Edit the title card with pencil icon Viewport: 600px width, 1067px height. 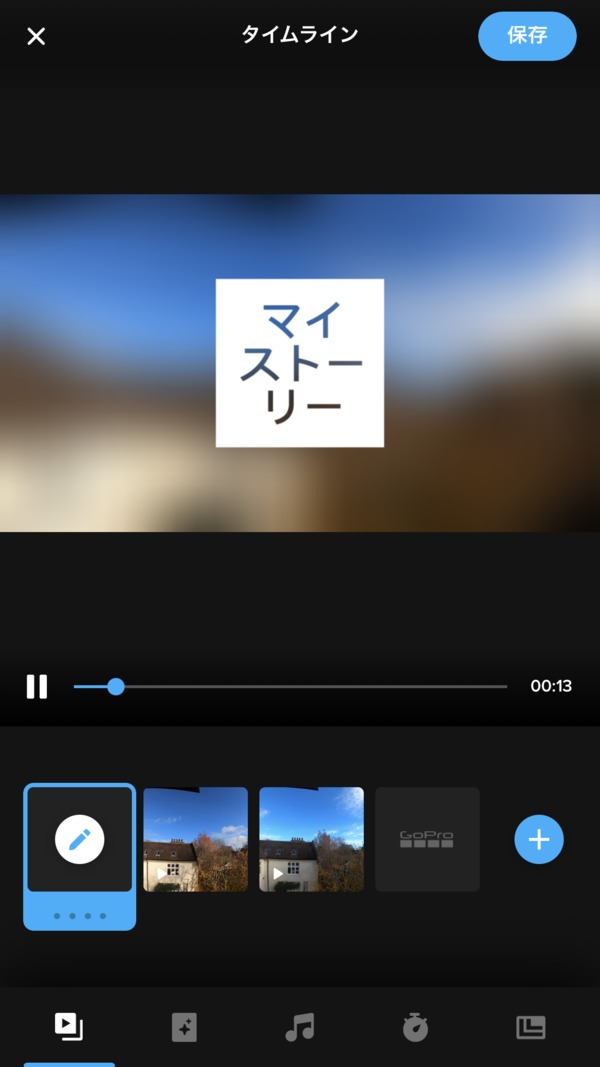pos(80,839)
